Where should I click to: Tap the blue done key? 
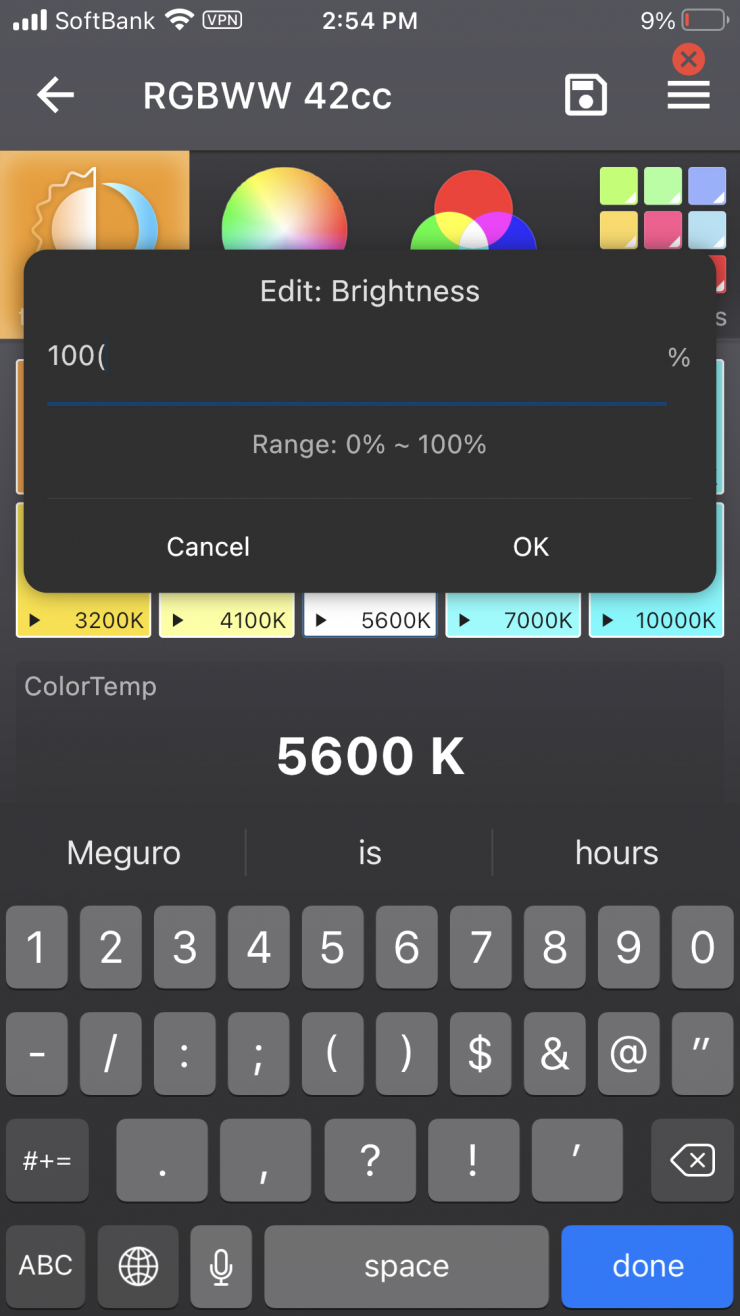pos(647,1266)
